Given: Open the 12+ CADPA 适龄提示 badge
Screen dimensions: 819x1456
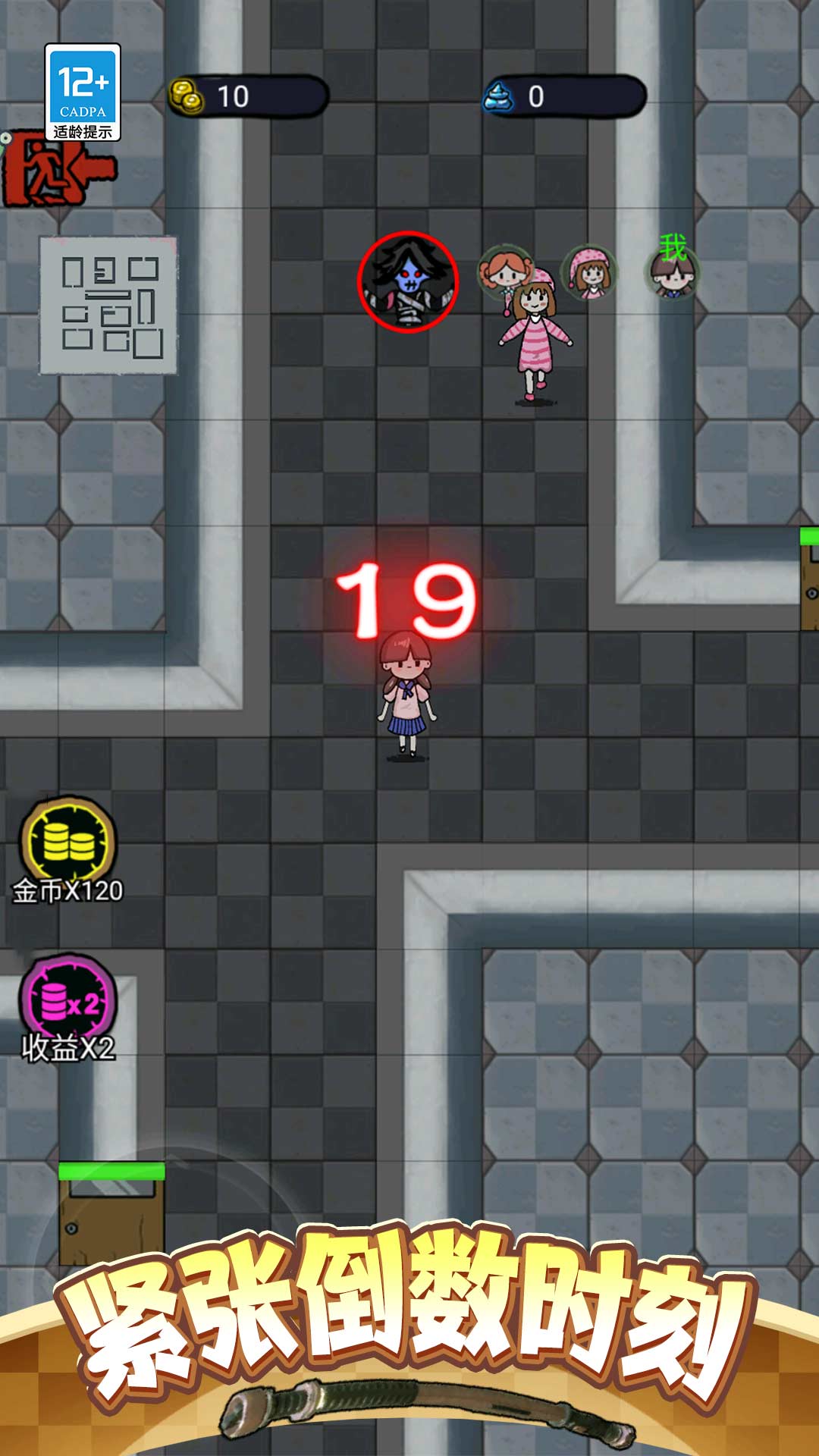Looking at the screenshot, I should click(x=83, y=92).
